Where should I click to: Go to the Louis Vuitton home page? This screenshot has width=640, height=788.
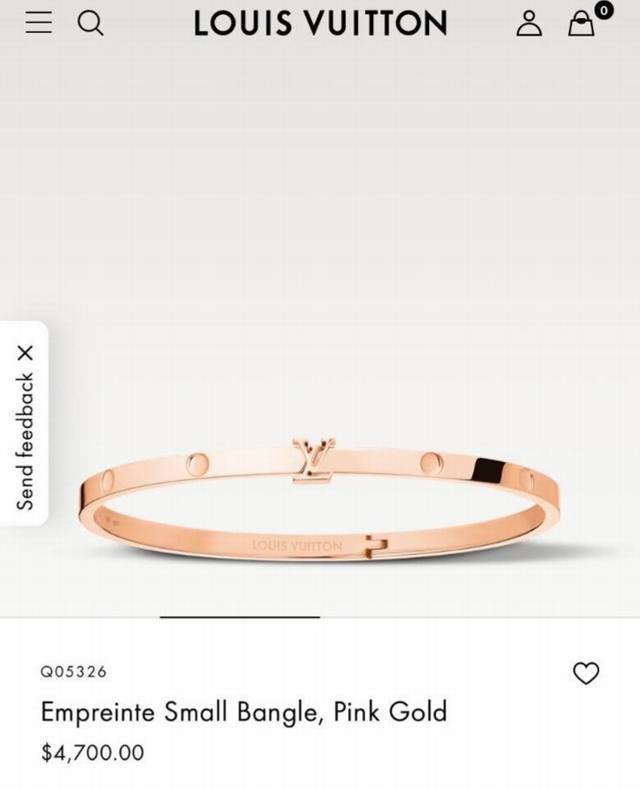[320, 23]
